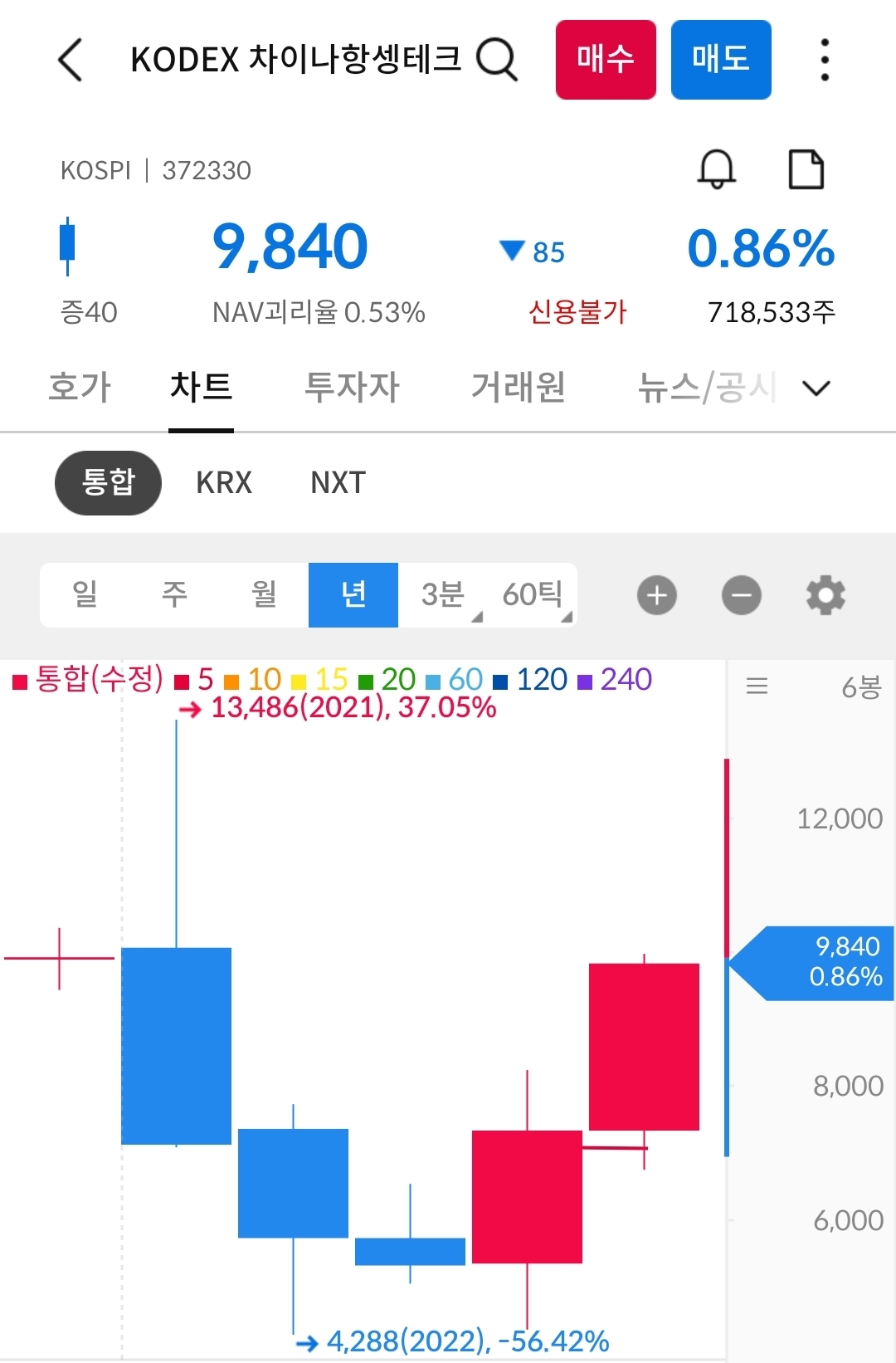Open the document/report icon

806,169
